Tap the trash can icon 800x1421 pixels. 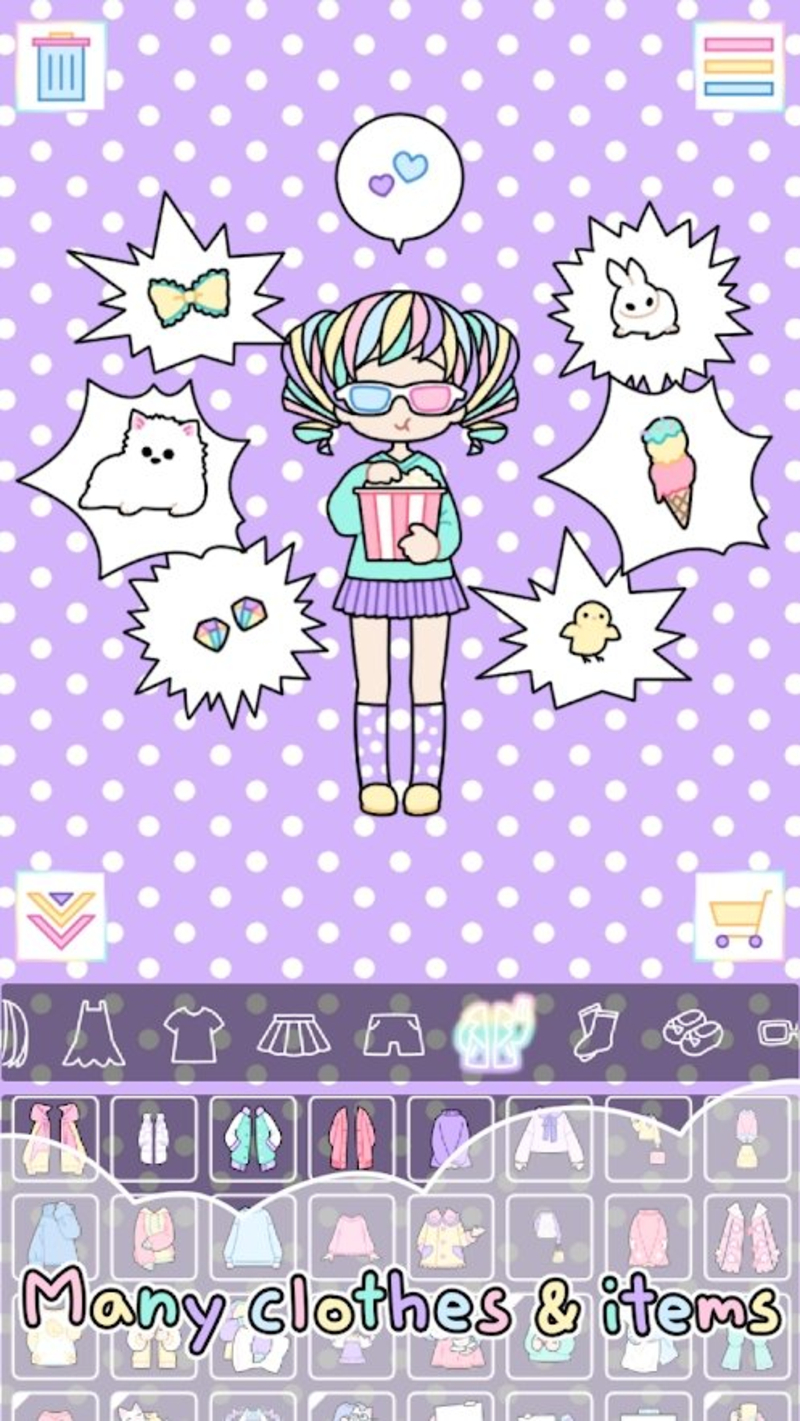(x=60, y=66)
